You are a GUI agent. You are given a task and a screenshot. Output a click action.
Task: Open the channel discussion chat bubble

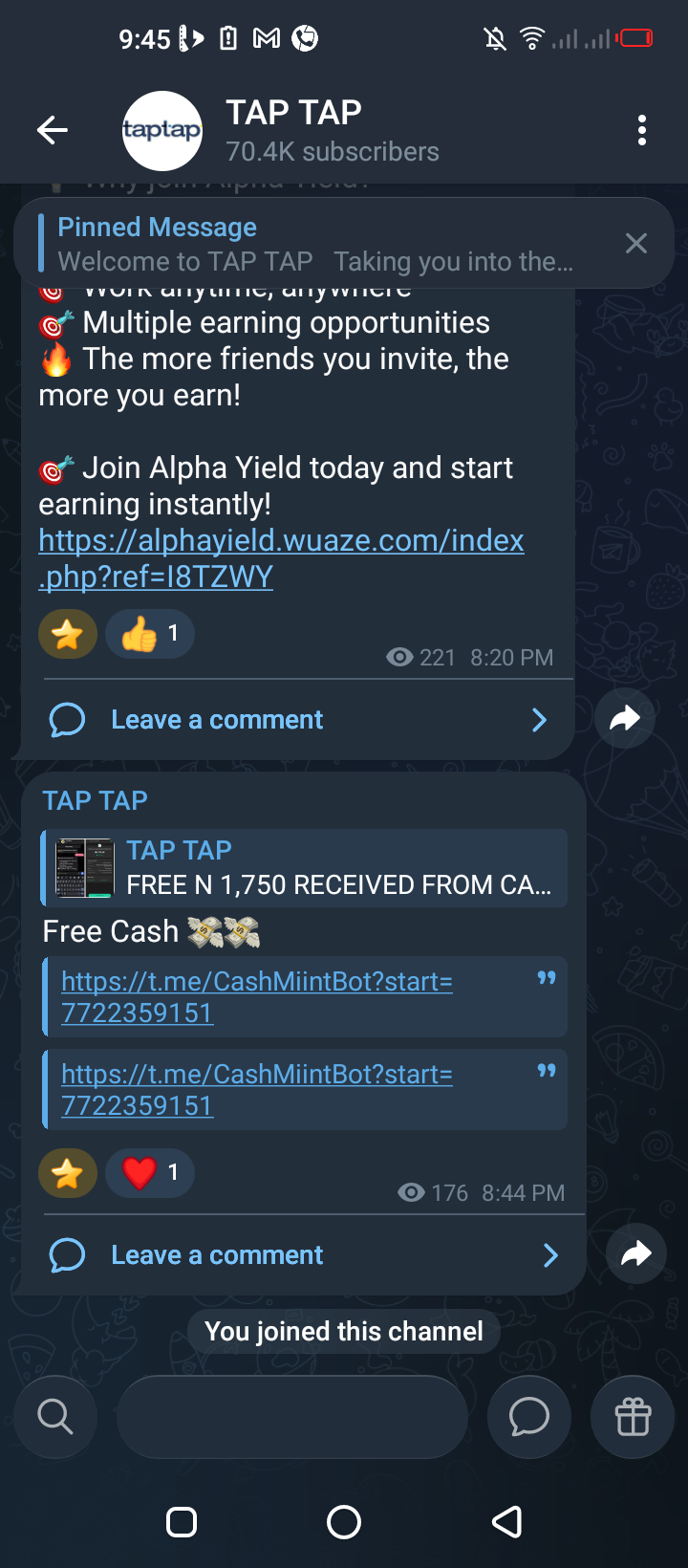529,1417
